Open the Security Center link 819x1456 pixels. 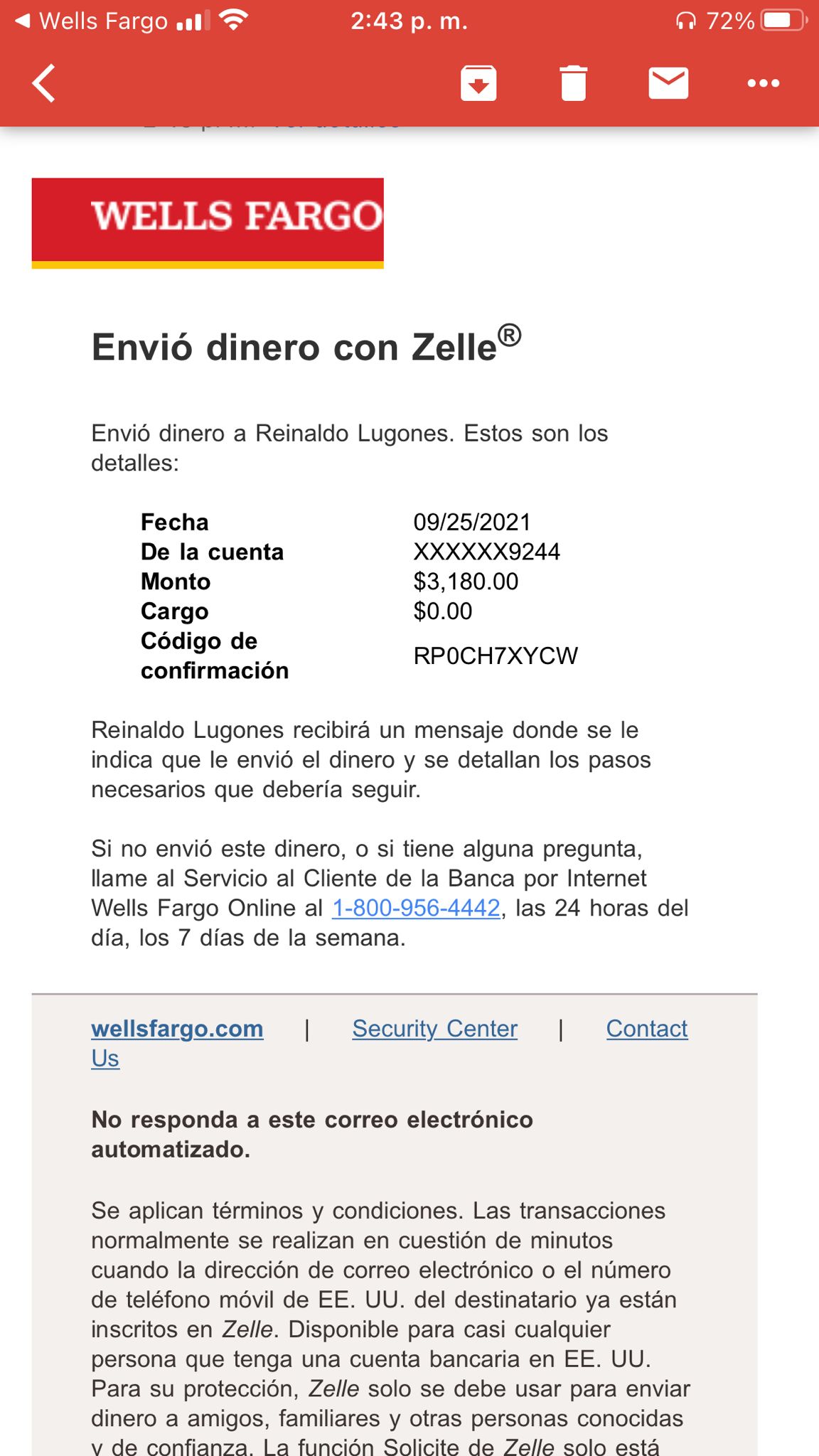(434, 1029)
